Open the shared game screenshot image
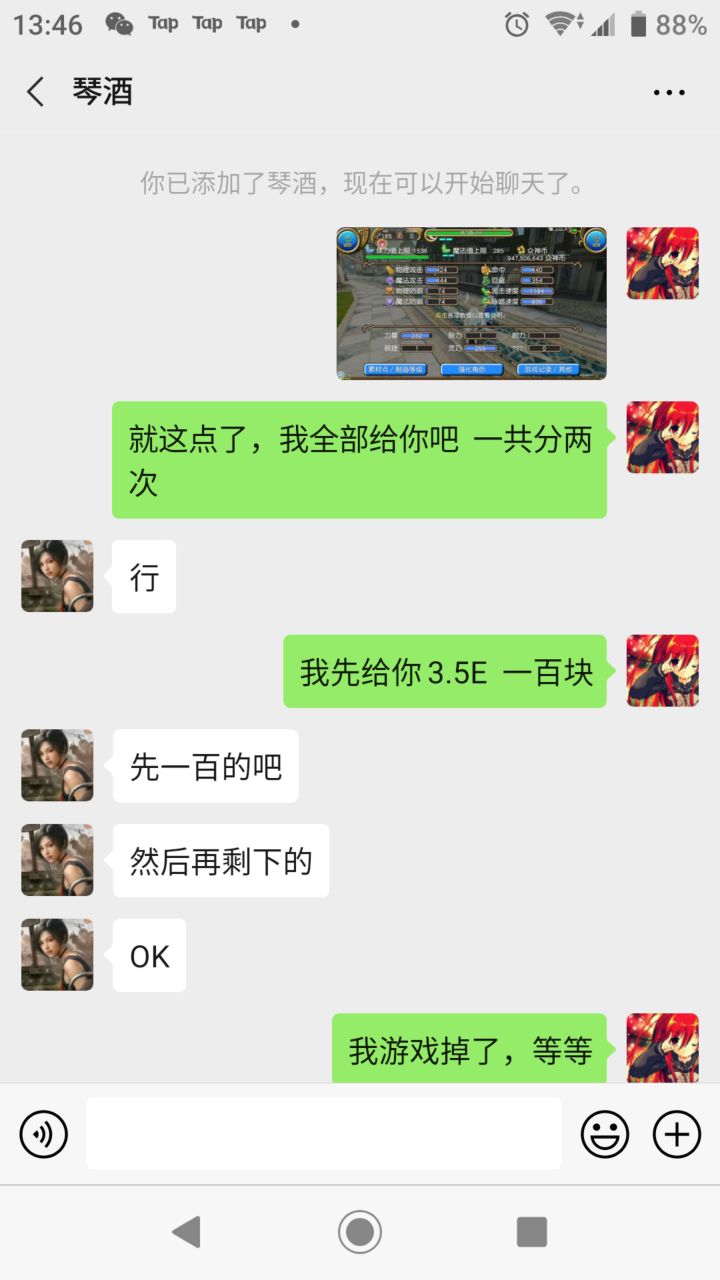The image size is (720, 1280). pos(471,303)
